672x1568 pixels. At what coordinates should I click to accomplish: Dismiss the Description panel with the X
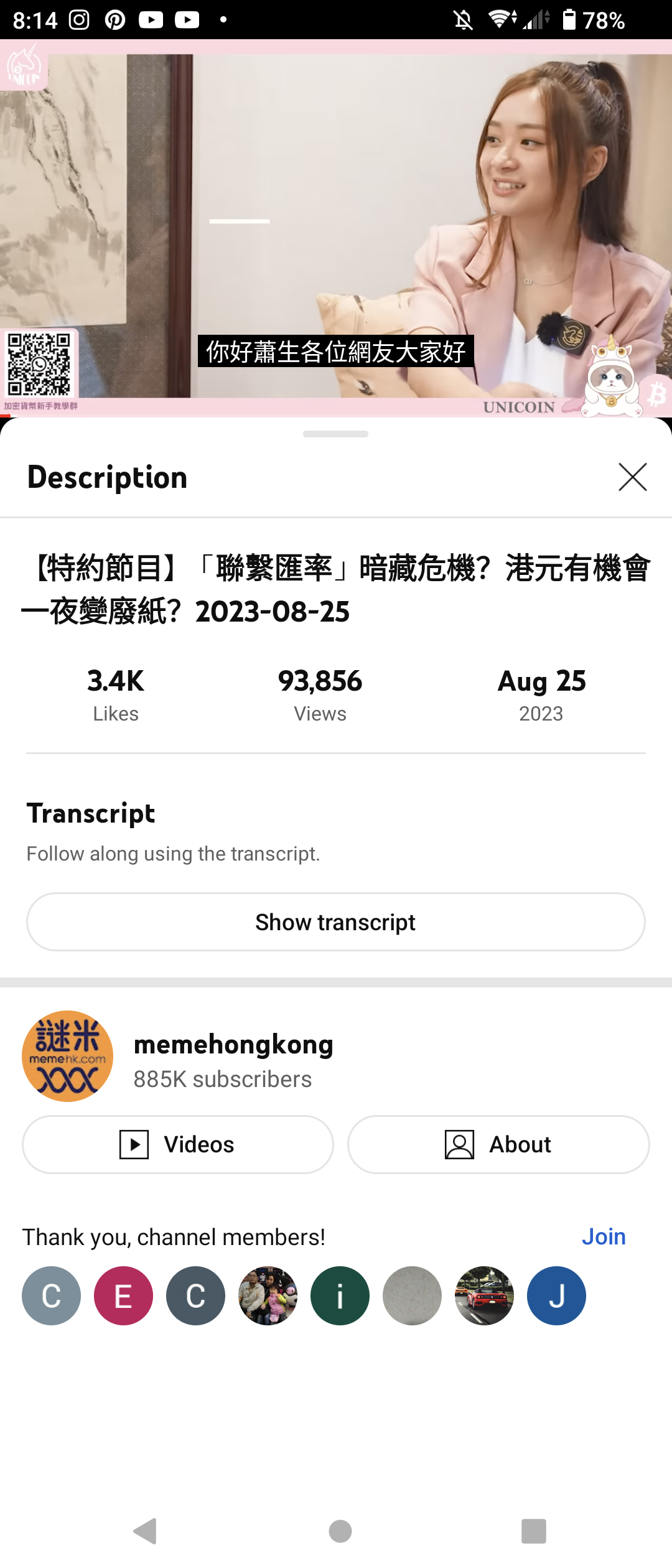tap(633, 477)
